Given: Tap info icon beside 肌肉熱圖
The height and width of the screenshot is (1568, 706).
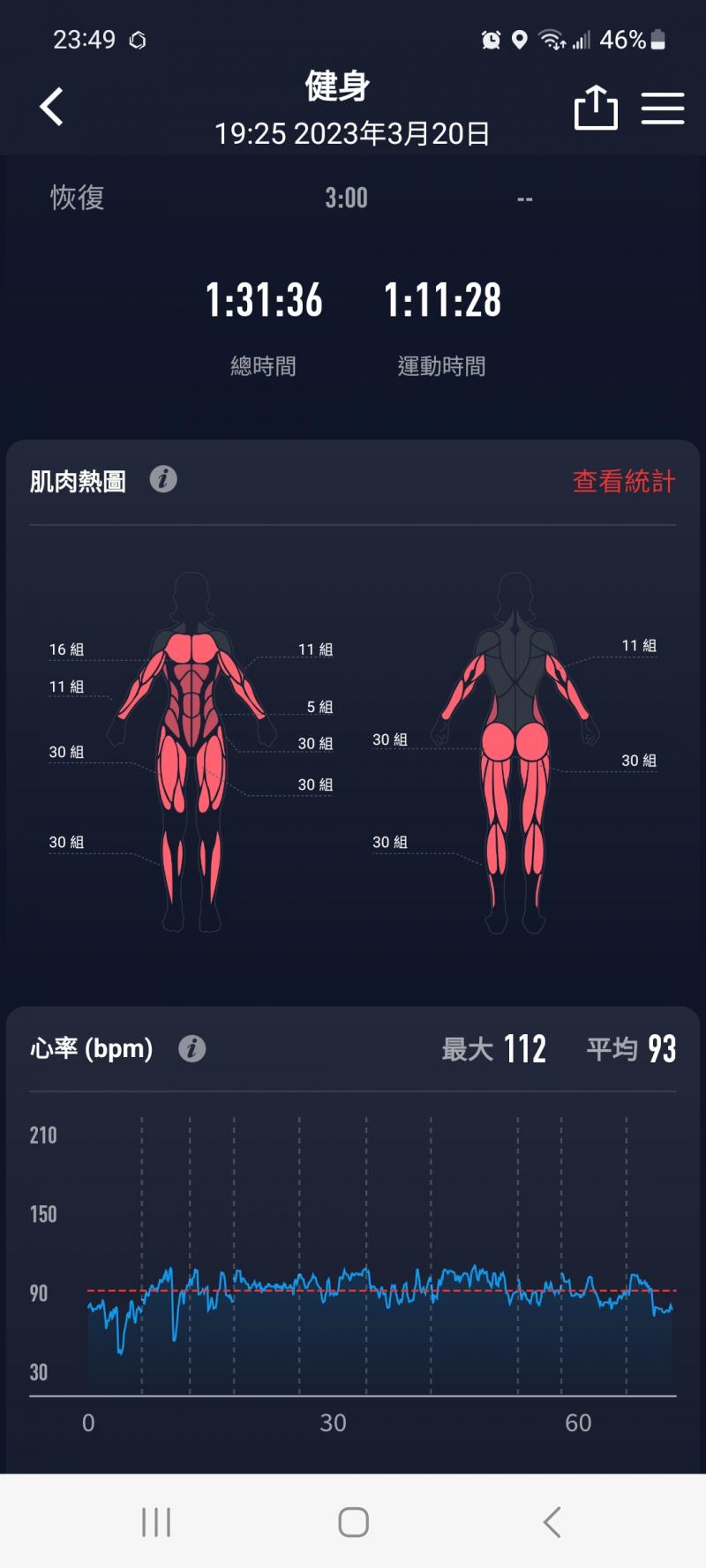Looking at the screenshot, I should 163,479.
